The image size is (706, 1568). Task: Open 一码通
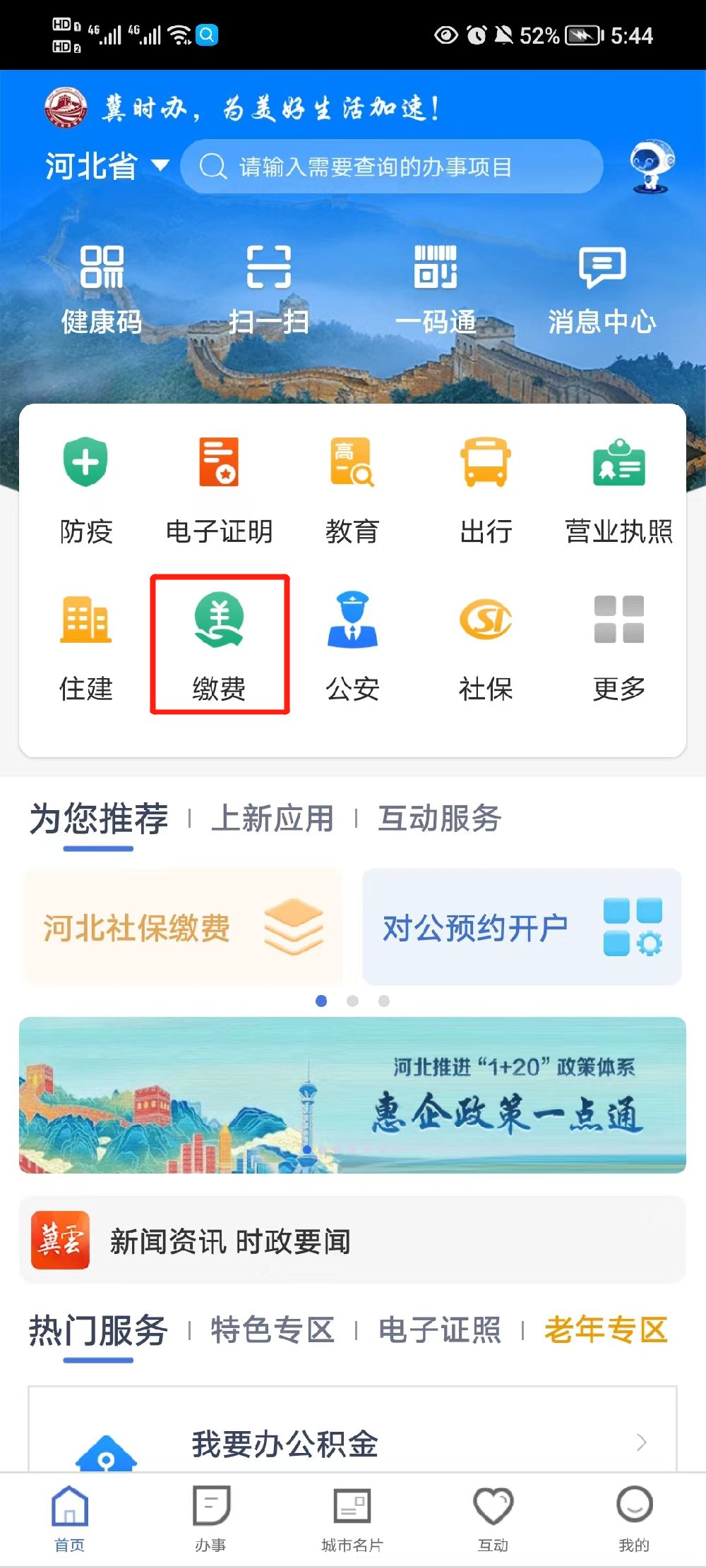[x=436, y=289]
